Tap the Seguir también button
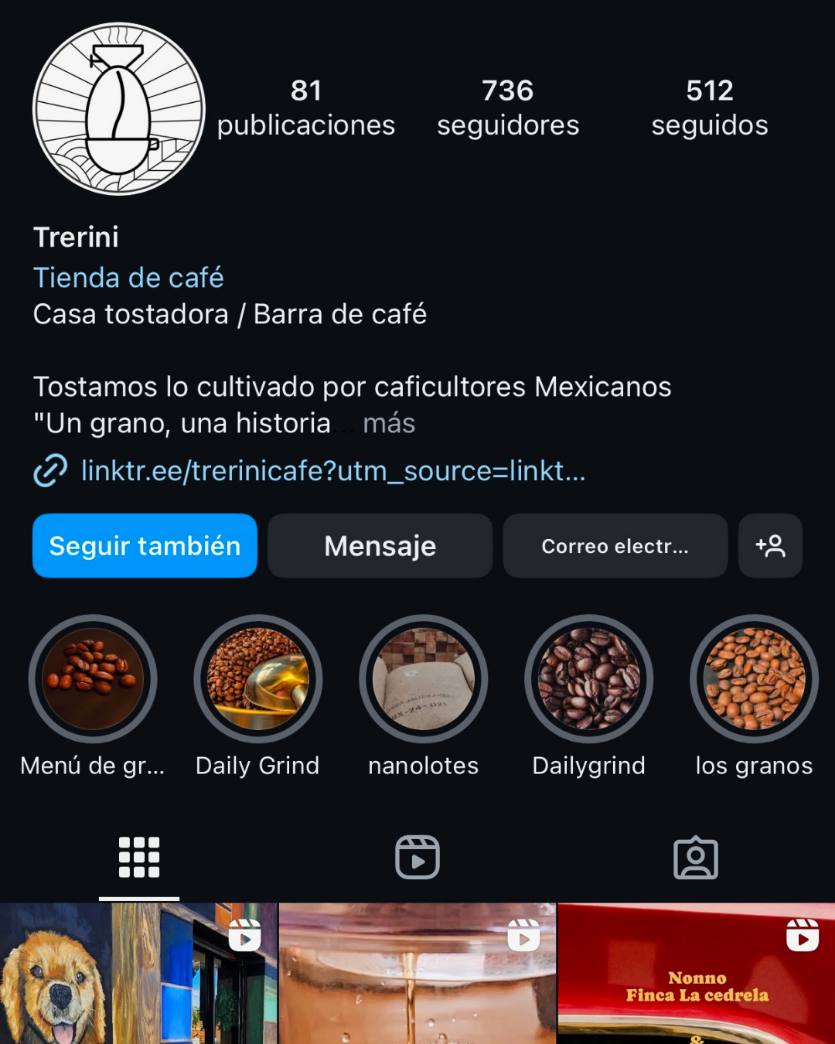 144,546
